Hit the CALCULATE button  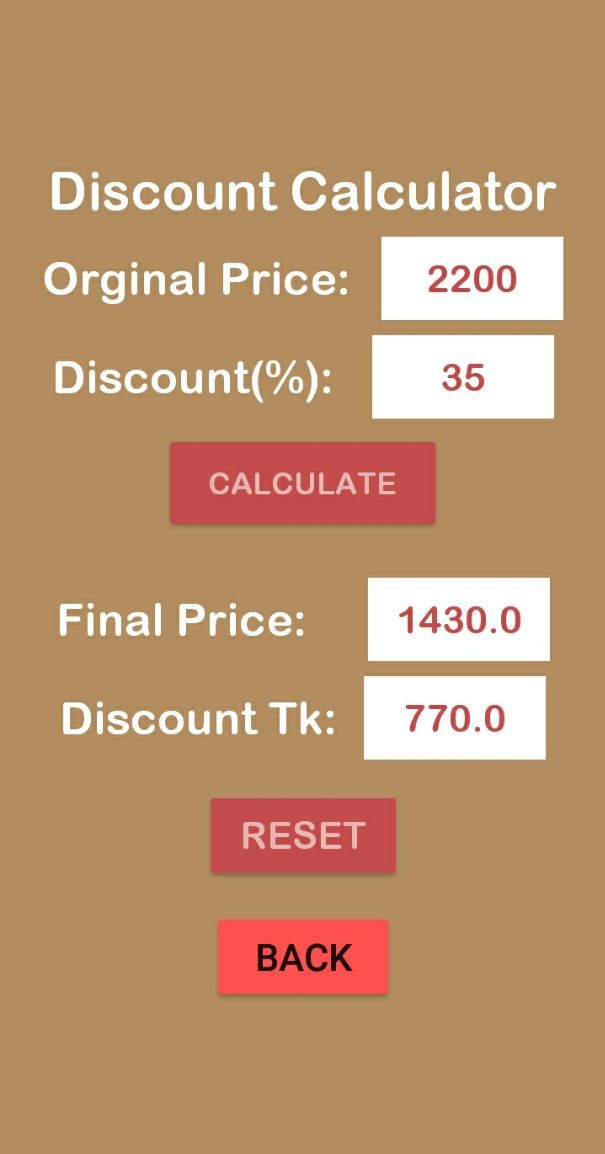302,483
